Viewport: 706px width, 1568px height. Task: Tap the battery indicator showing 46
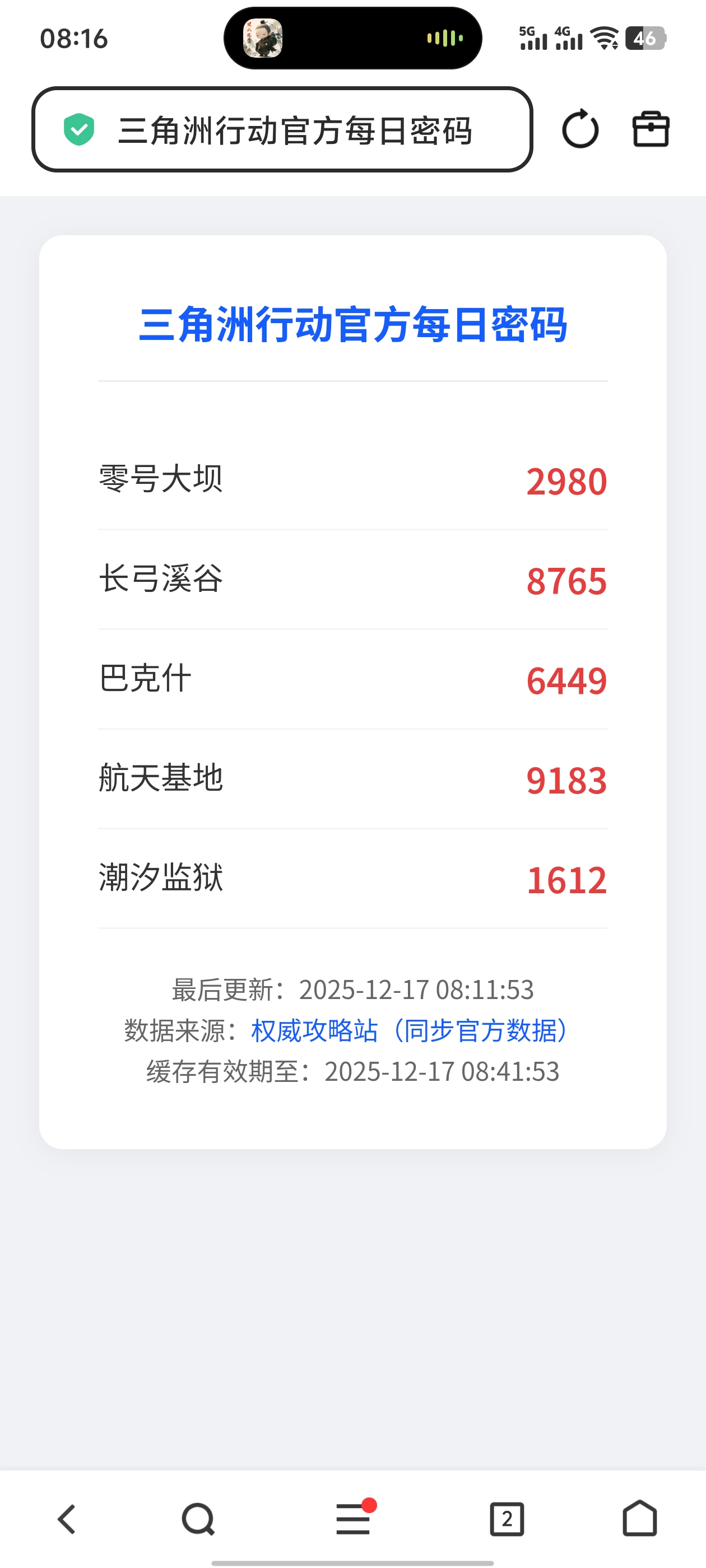click(645, 38)
